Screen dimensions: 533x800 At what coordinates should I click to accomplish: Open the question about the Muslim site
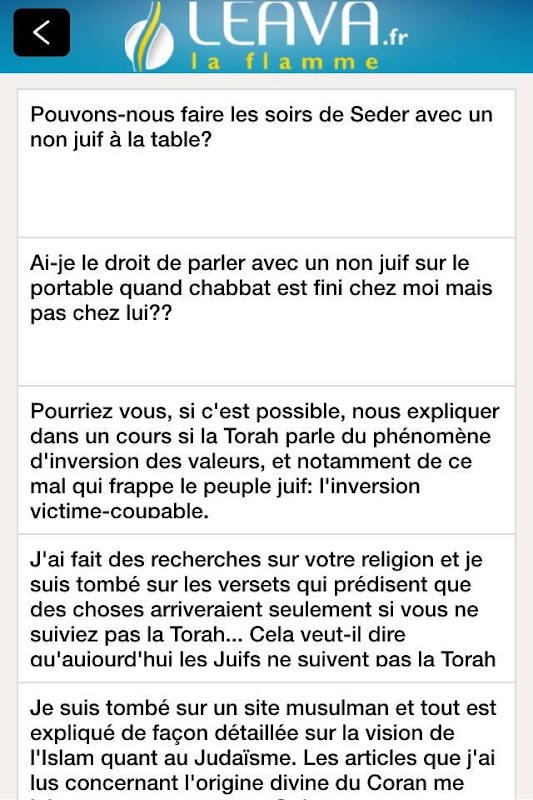tap(266, 742)
